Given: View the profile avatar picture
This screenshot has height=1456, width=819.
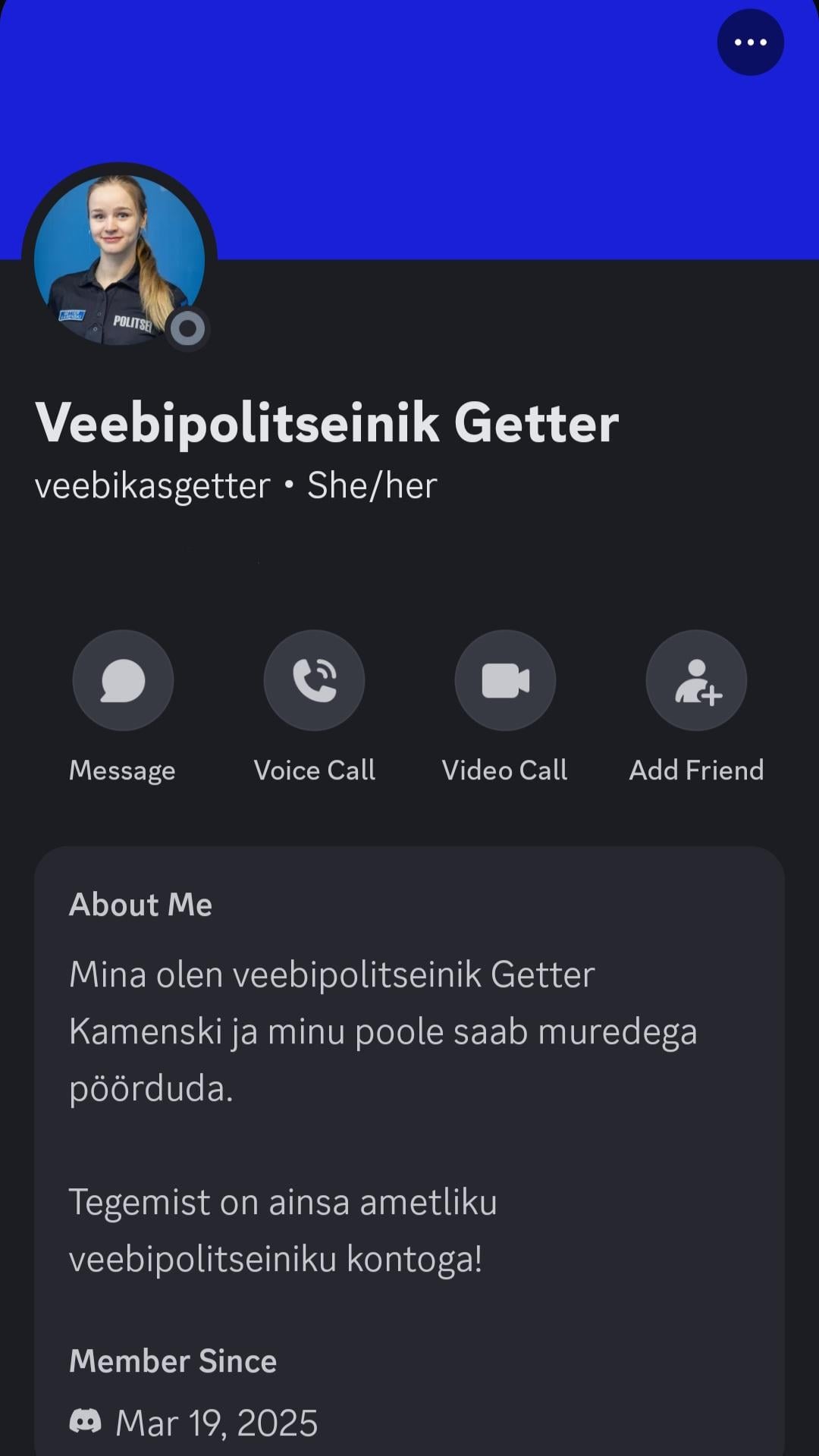Looking at the screenshot, I should tap(119, 259).
